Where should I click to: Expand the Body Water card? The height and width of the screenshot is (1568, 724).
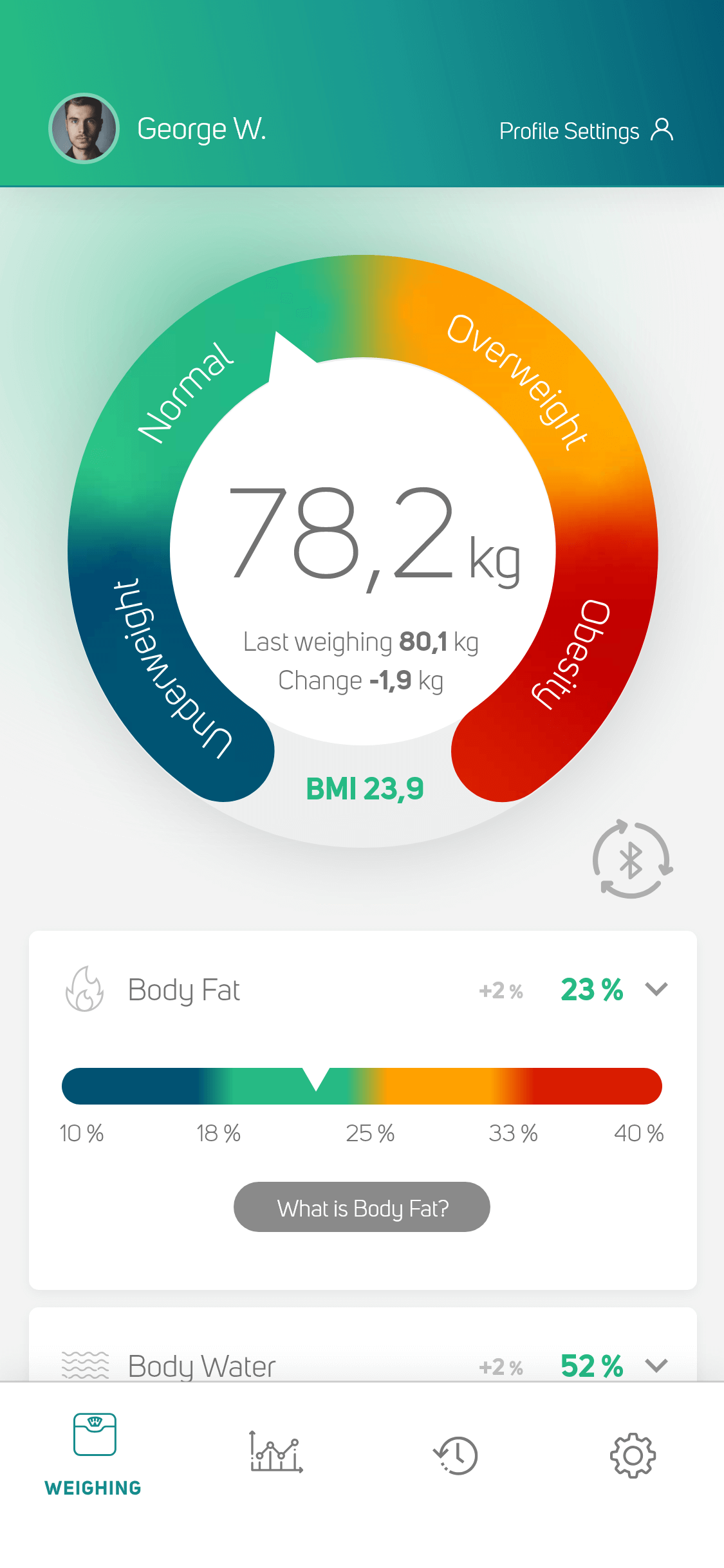[656, 1365]
